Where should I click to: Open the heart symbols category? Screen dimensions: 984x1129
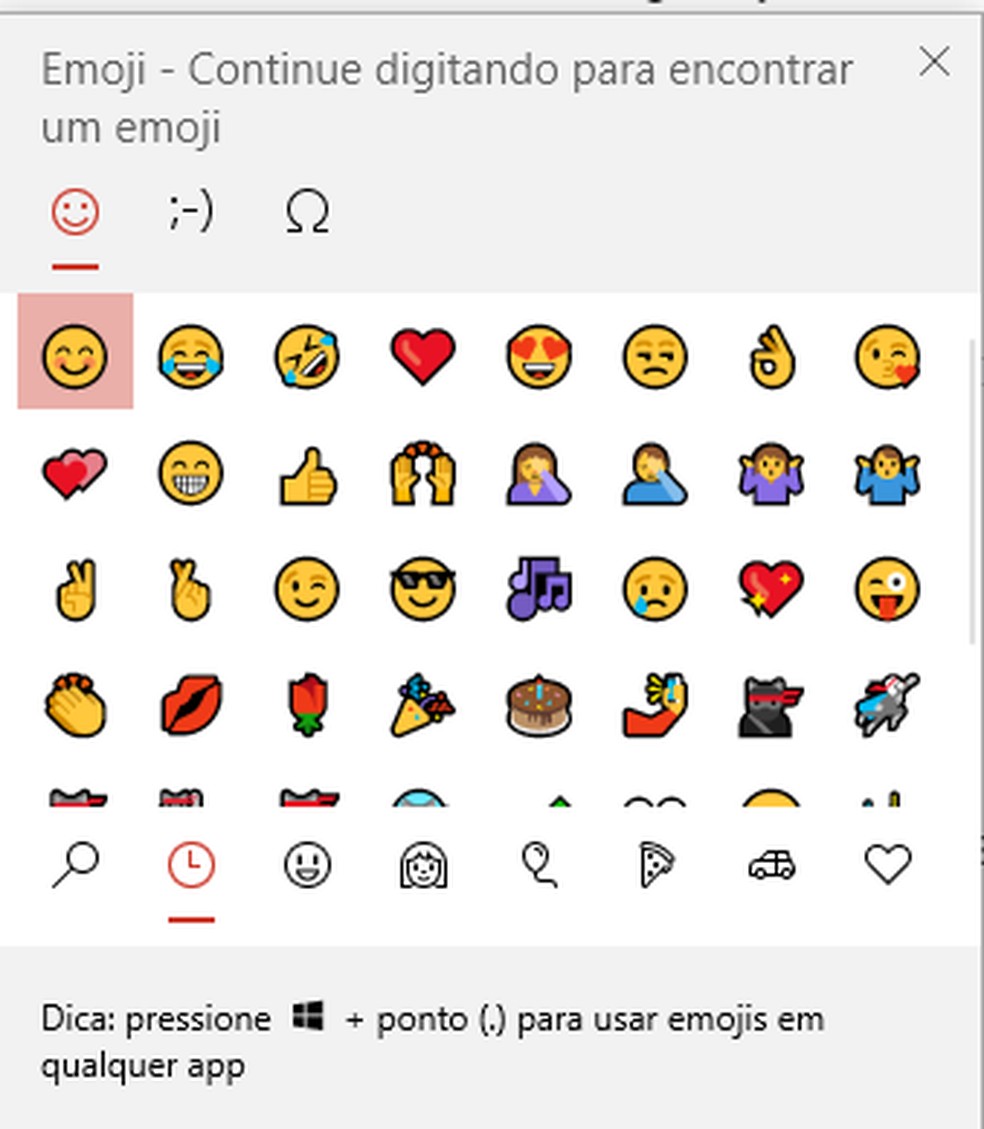click(887, 864)
